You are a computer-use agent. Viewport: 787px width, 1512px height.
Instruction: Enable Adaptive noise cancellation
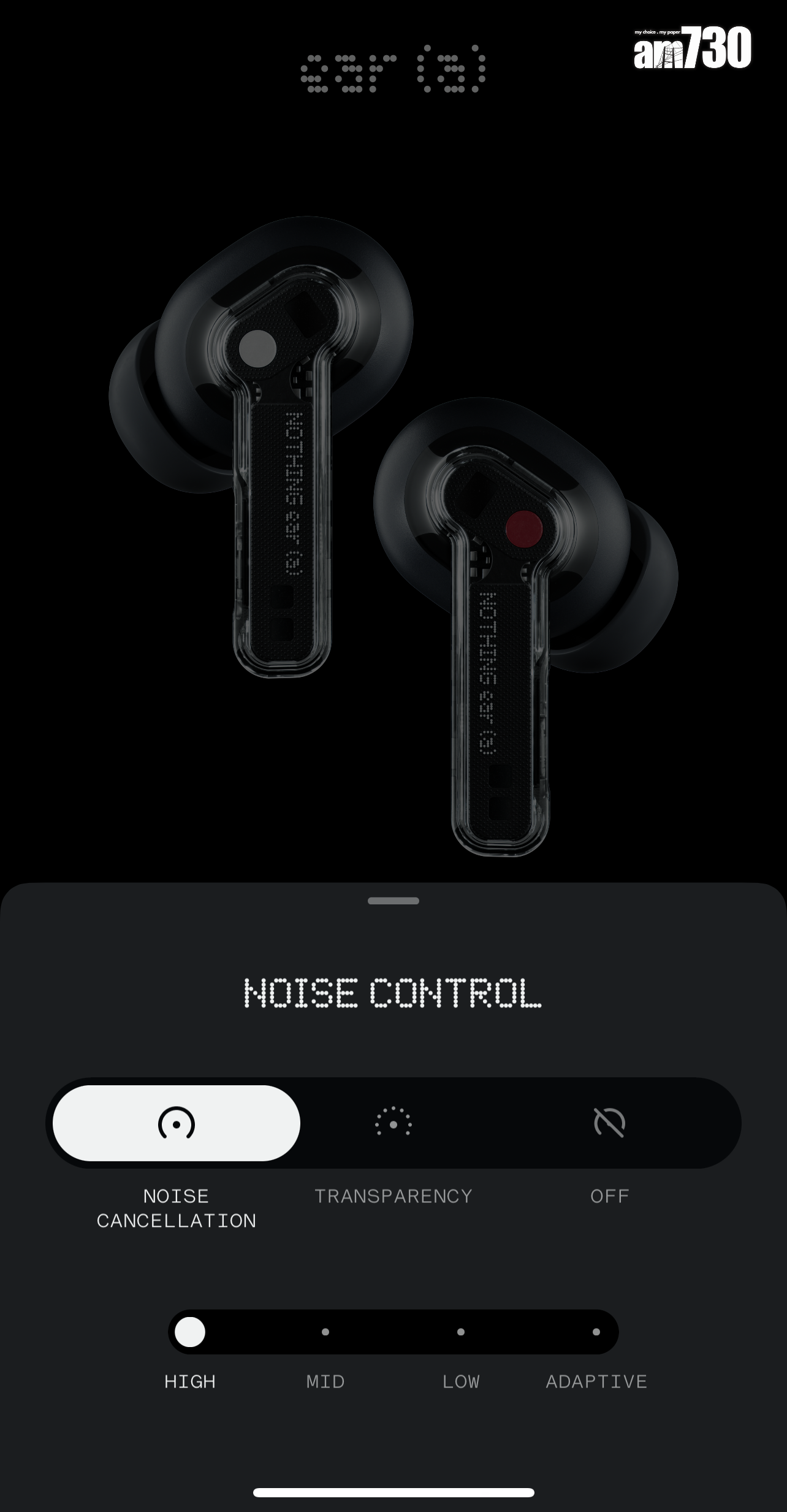point(596,1332)
